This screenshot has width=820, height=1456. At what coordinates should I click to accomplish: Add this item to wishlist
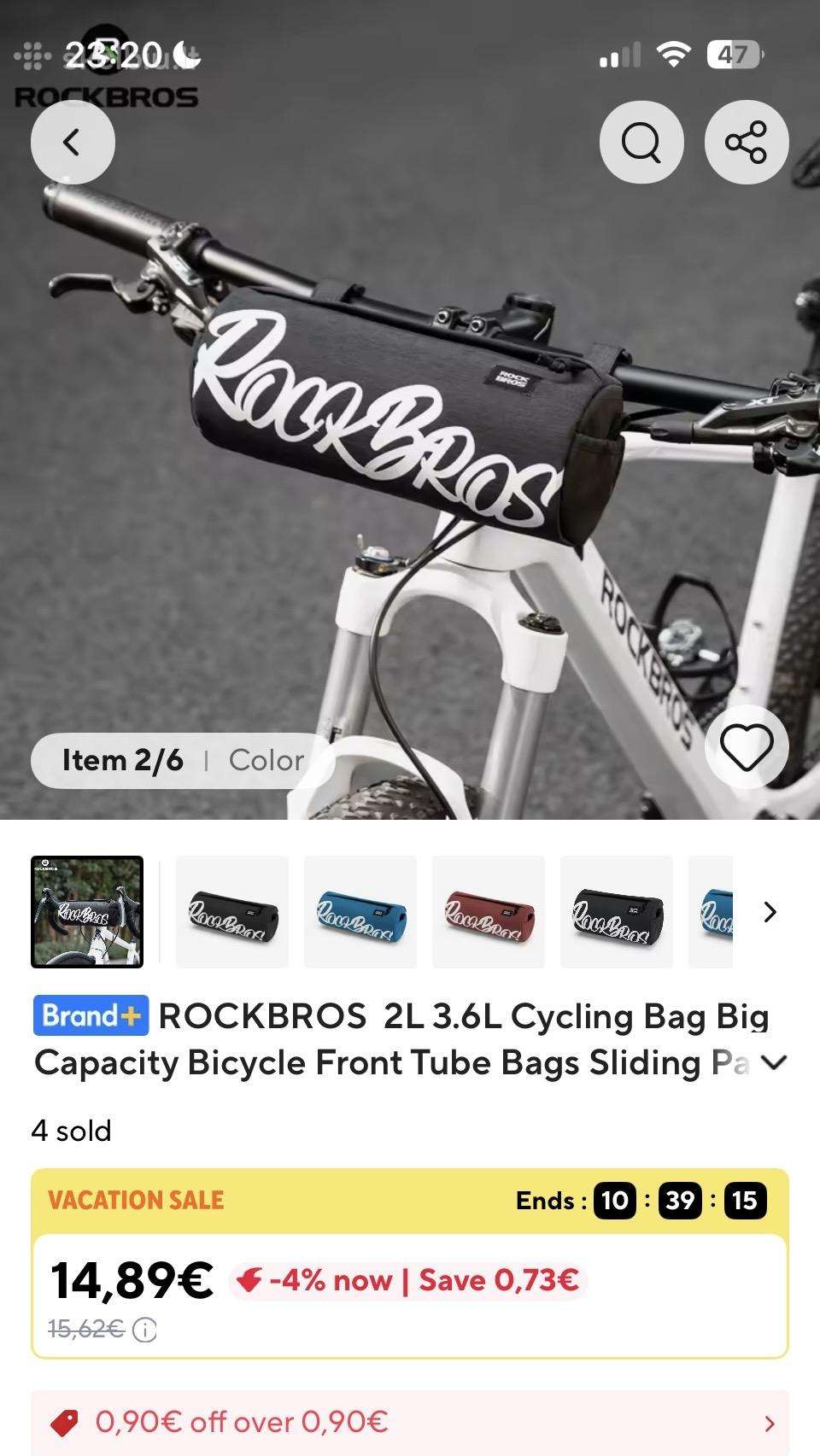tap(746, 746)
